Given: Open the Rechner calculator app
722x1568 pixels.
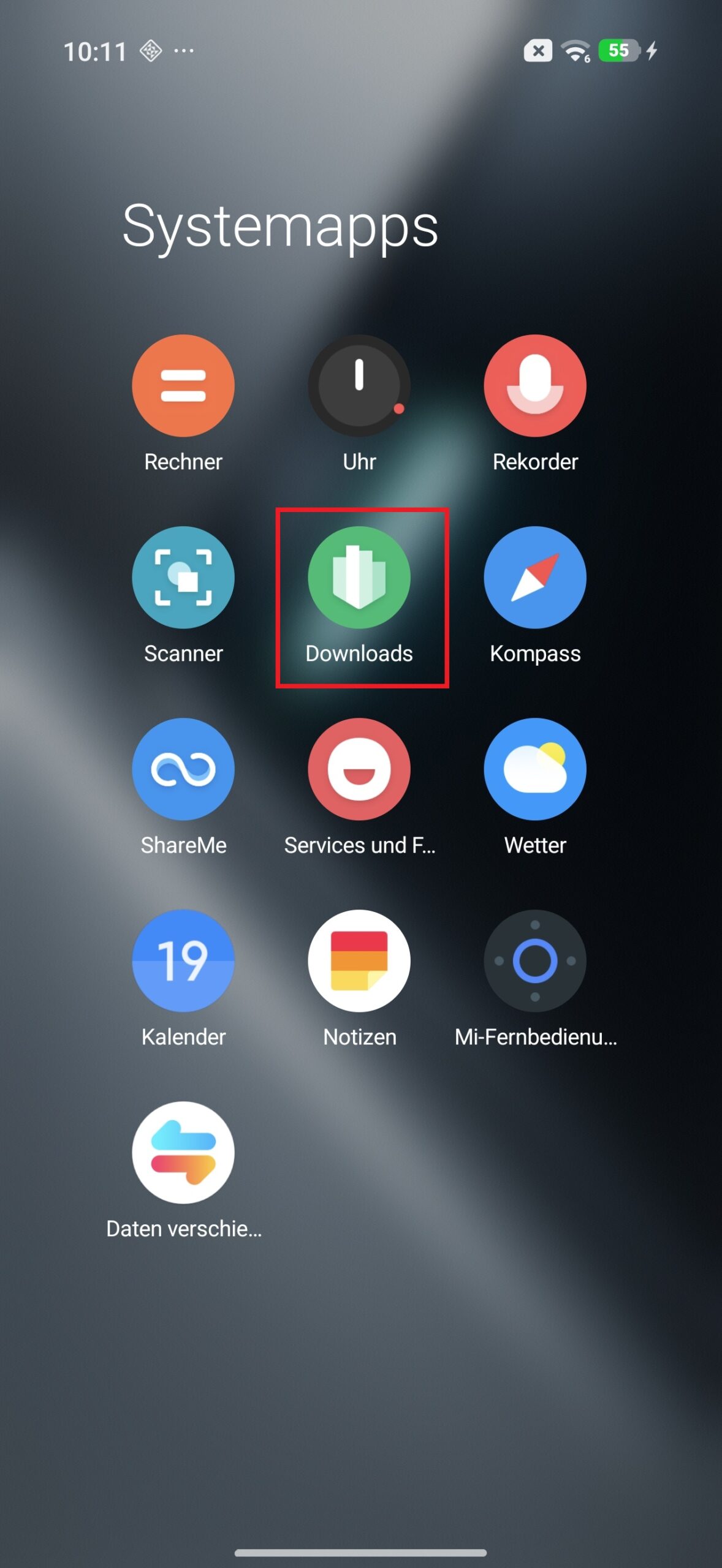Looking at the screenshot, I should click(183, 386).
